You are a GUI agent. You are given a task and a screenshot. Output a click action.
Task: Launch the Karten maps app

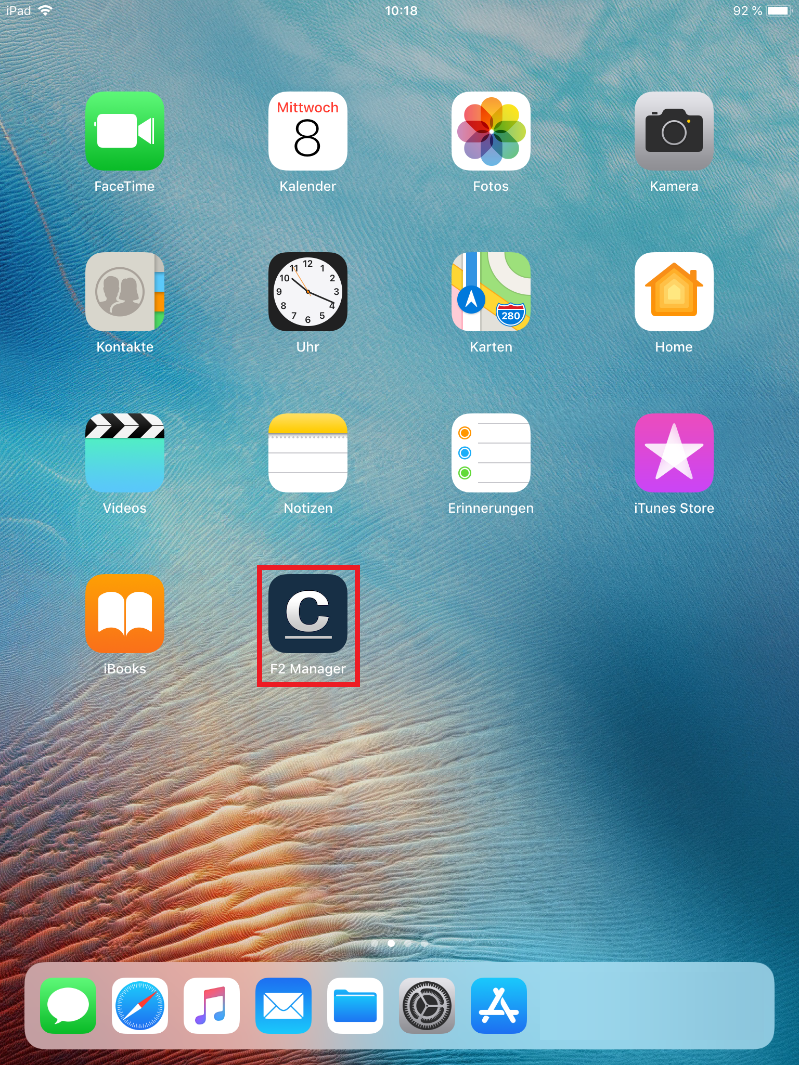[x=490, y=292]
